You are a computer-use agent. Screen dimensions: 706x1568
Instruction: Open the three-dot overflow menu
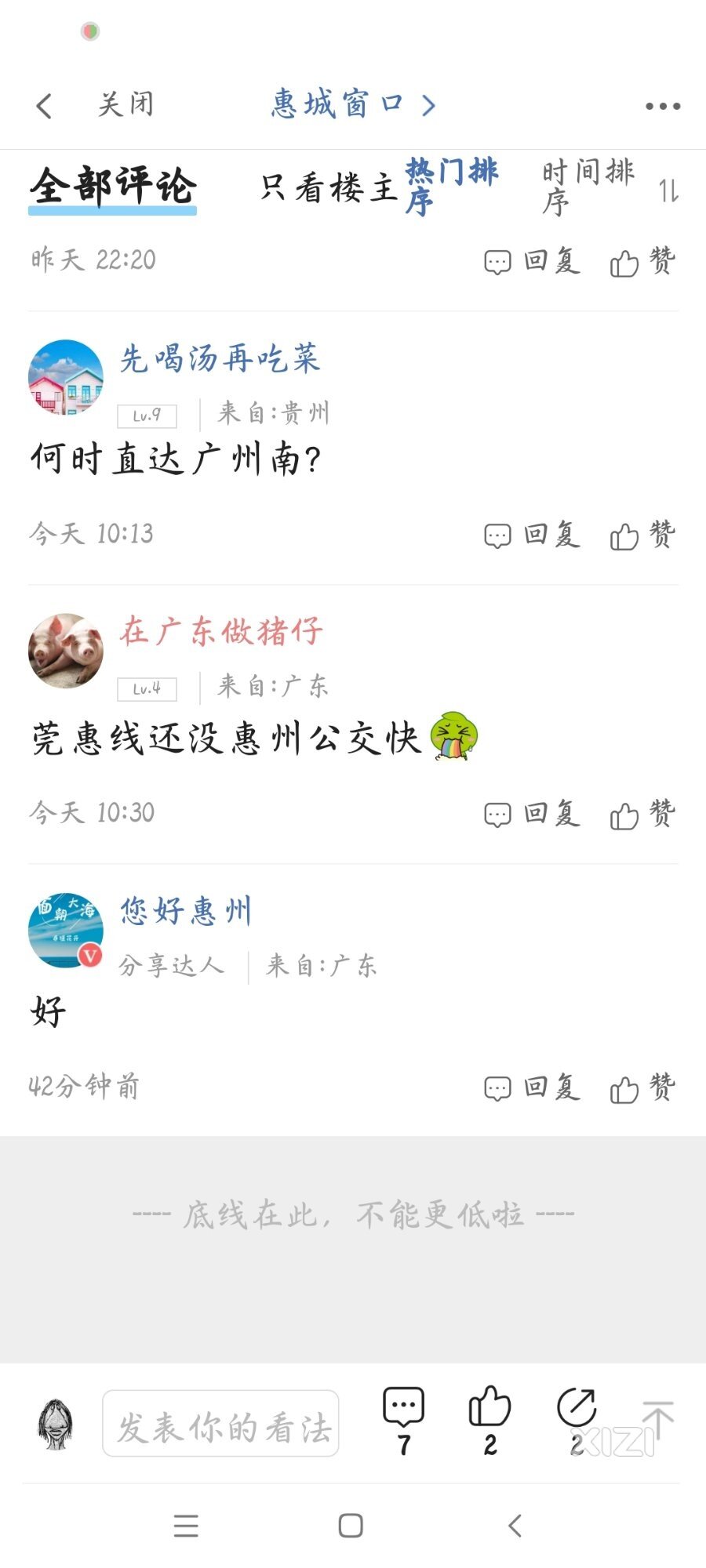pyautogui.click(x=662, y=106)
